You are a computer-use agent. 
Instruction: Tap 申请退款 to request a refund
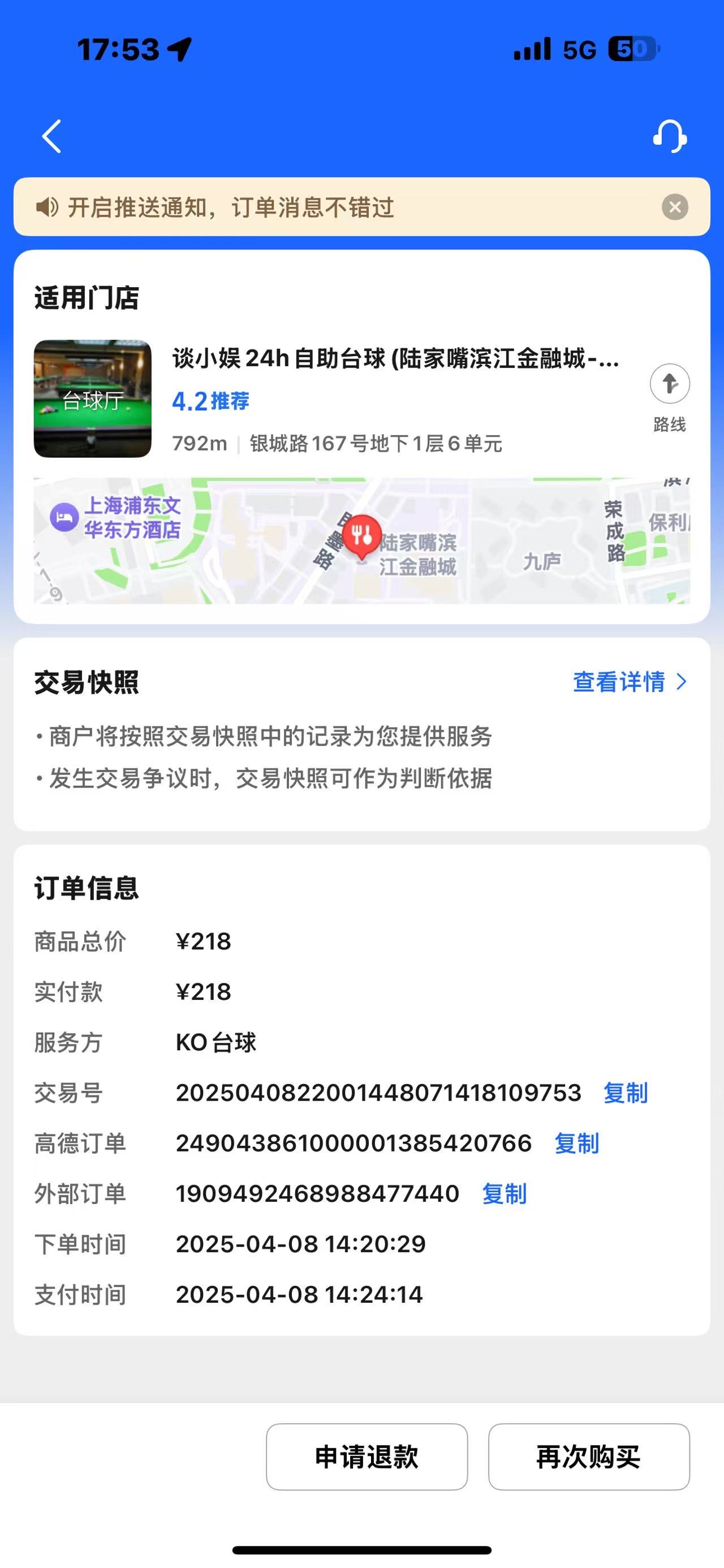367,1457
